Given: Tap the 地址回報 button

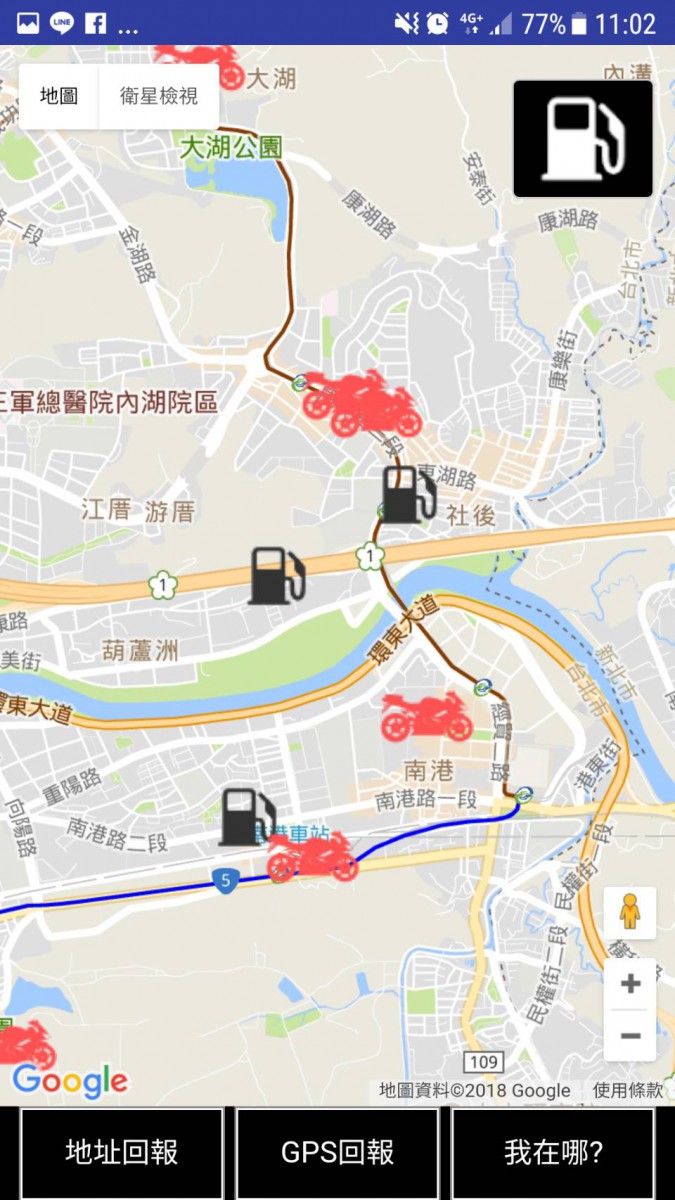Looking at the screenshot, I should coord(122,1152).
